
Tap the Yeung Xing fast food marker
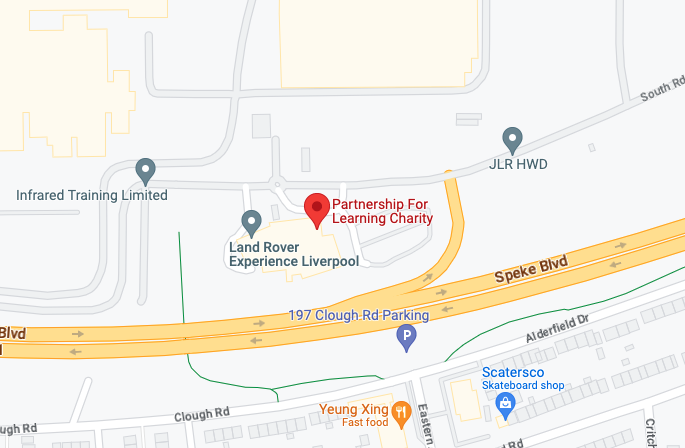tap(401, 413)
